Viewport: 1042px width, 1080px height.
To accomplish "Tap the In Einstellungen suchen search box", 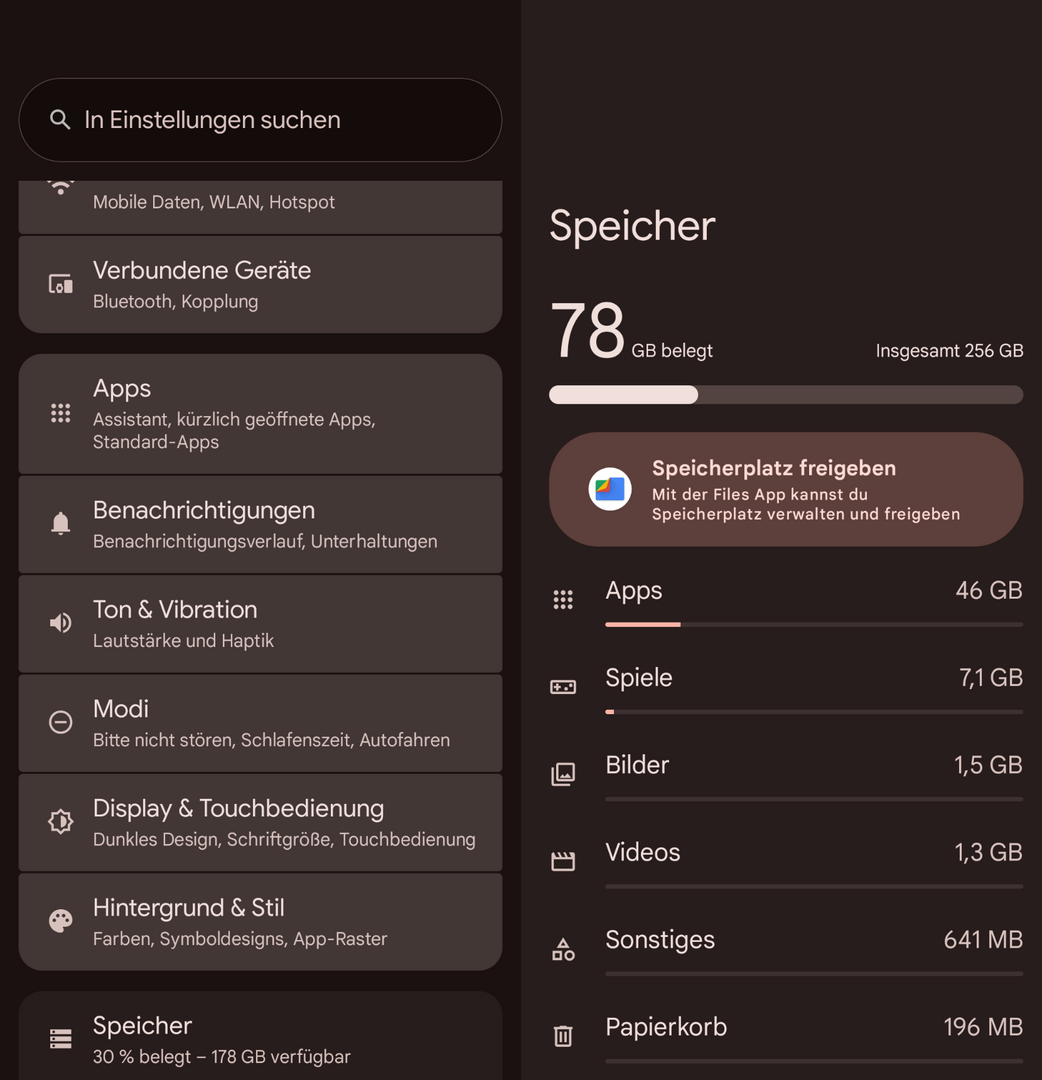I will click(x=260, y=120).
